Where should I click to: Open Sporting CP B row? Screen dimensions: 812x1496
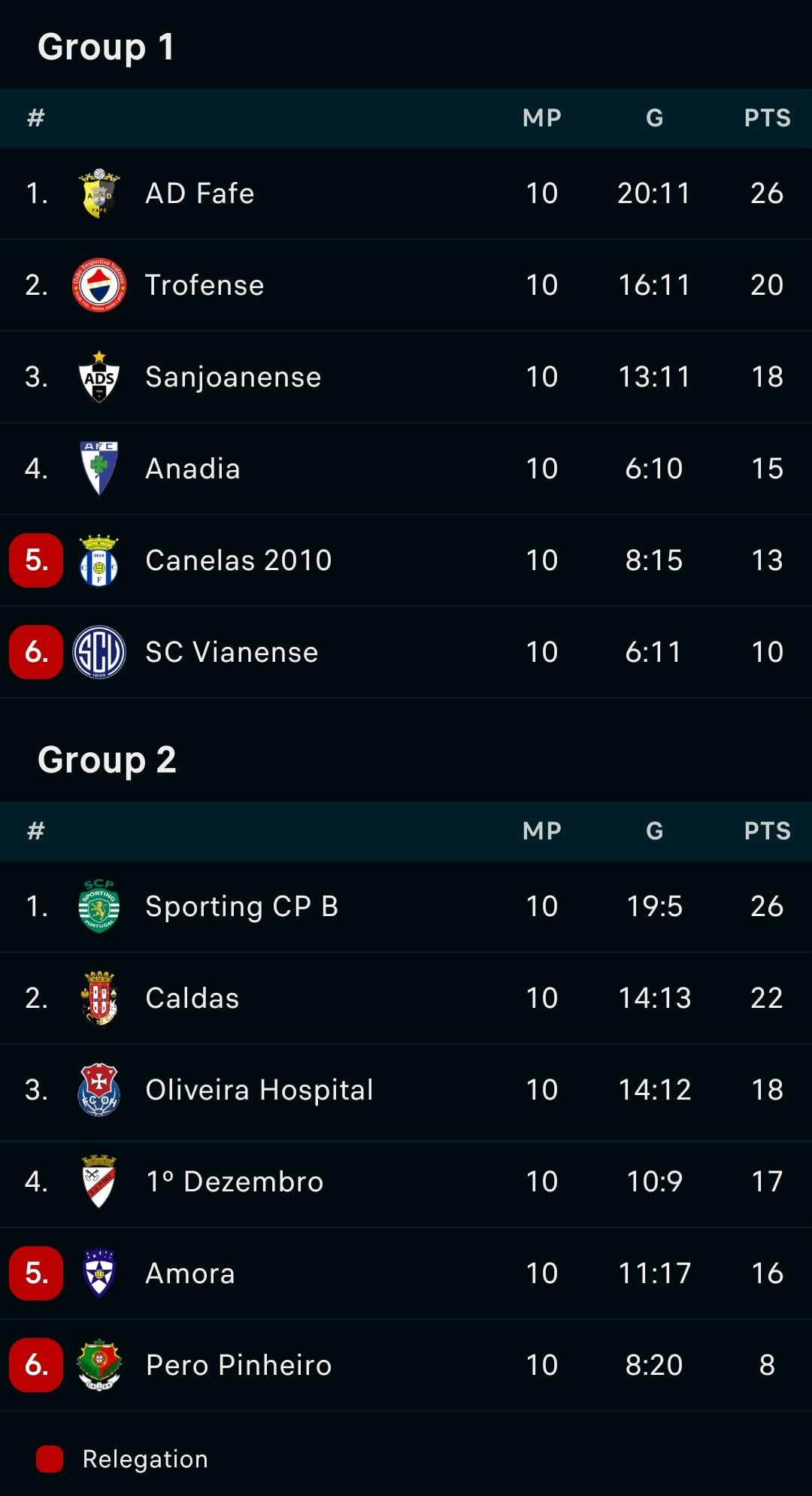[x=406, y=906]
